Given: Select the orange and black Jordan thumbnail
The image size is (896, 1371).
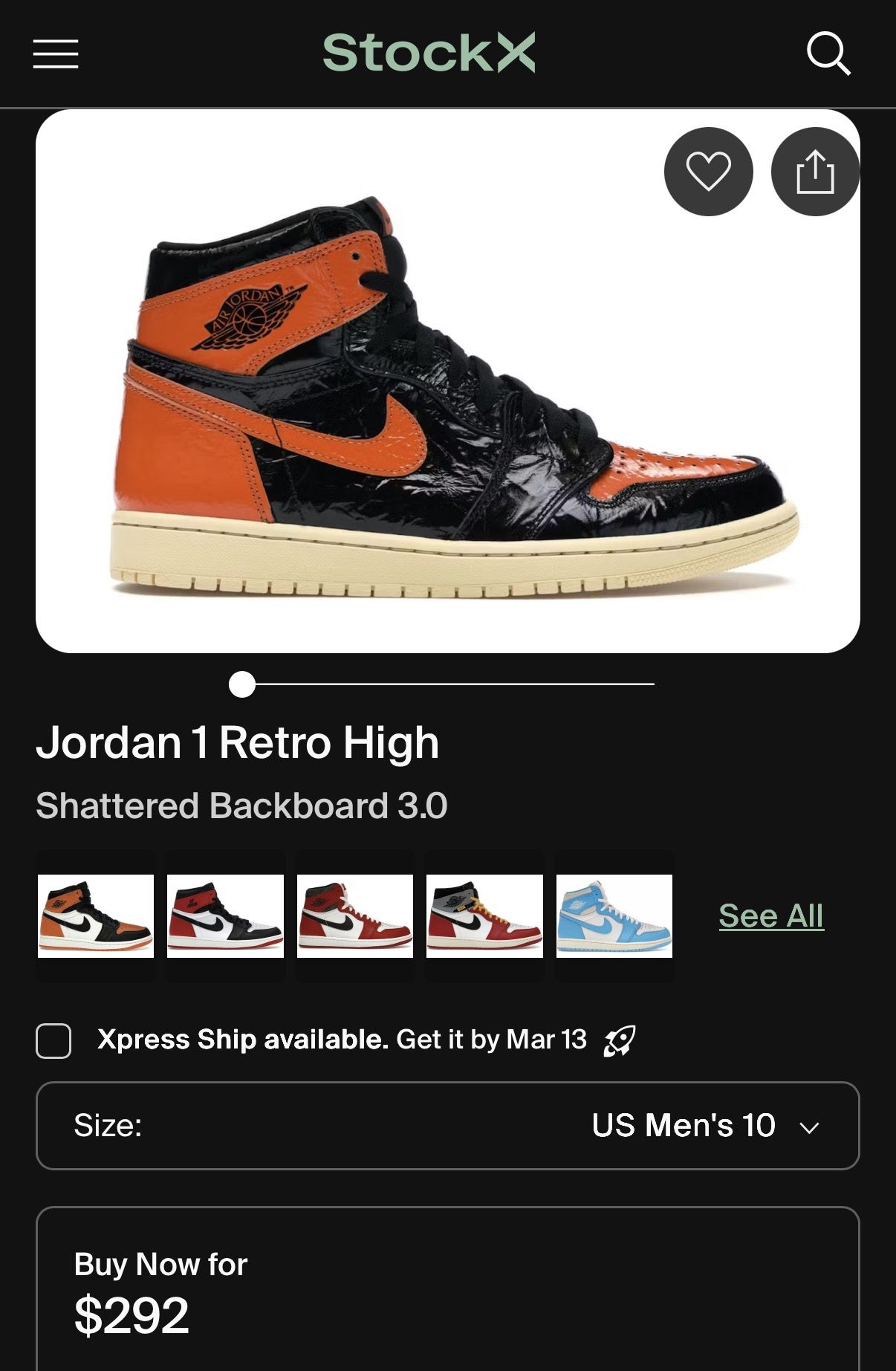Looking at the screenshot, I should tap(96, 915).
